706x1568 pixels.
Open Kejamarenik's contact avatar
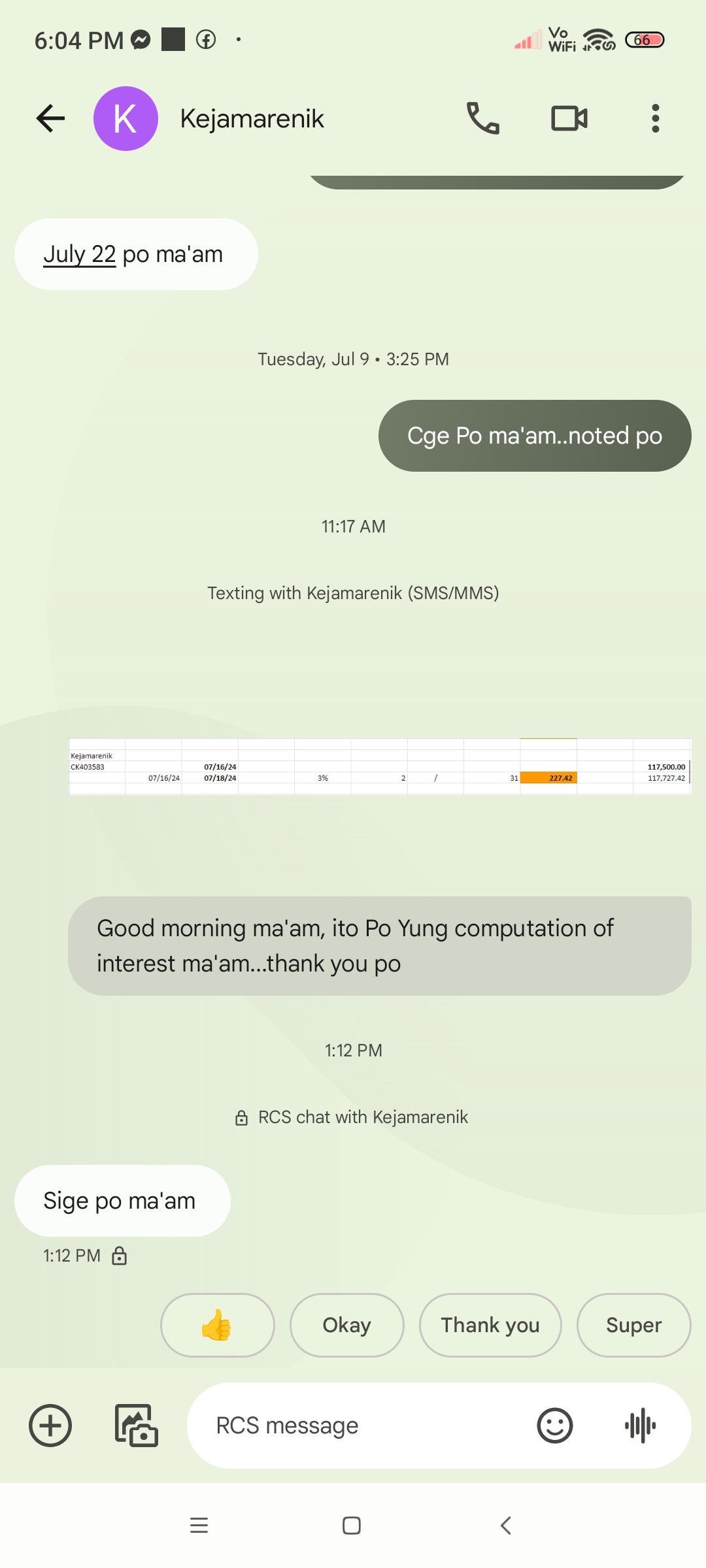[126, 118]
